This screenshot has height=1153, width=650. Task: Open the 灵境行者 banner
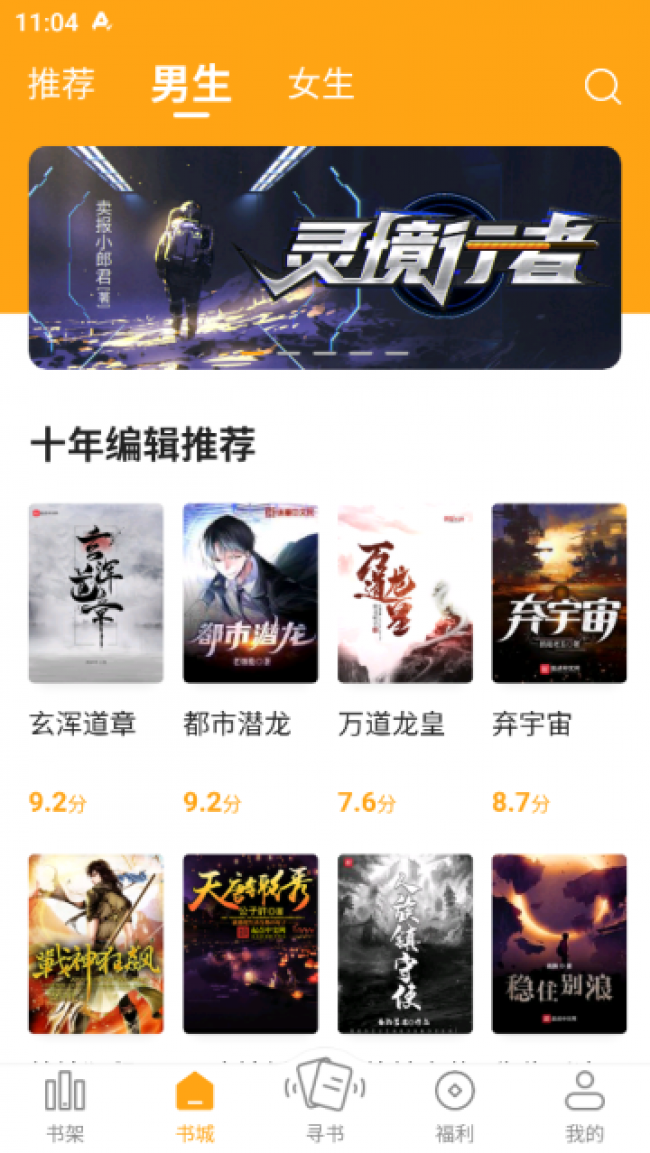pyautogui.click(x=325, y=257)
